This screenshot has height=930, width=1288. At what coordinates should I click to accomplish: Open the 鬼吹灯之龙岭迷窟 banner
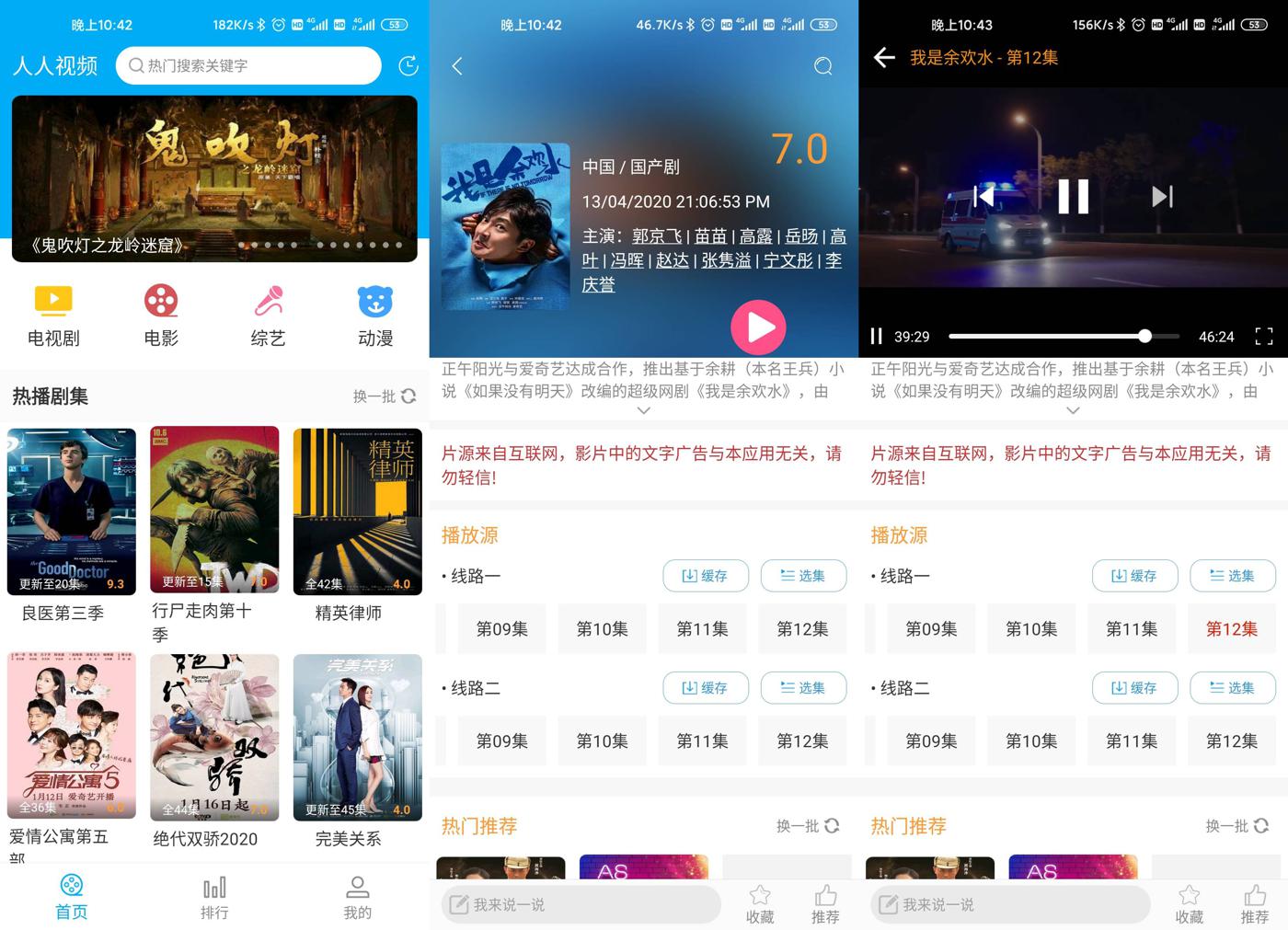(x=214, y=178)
